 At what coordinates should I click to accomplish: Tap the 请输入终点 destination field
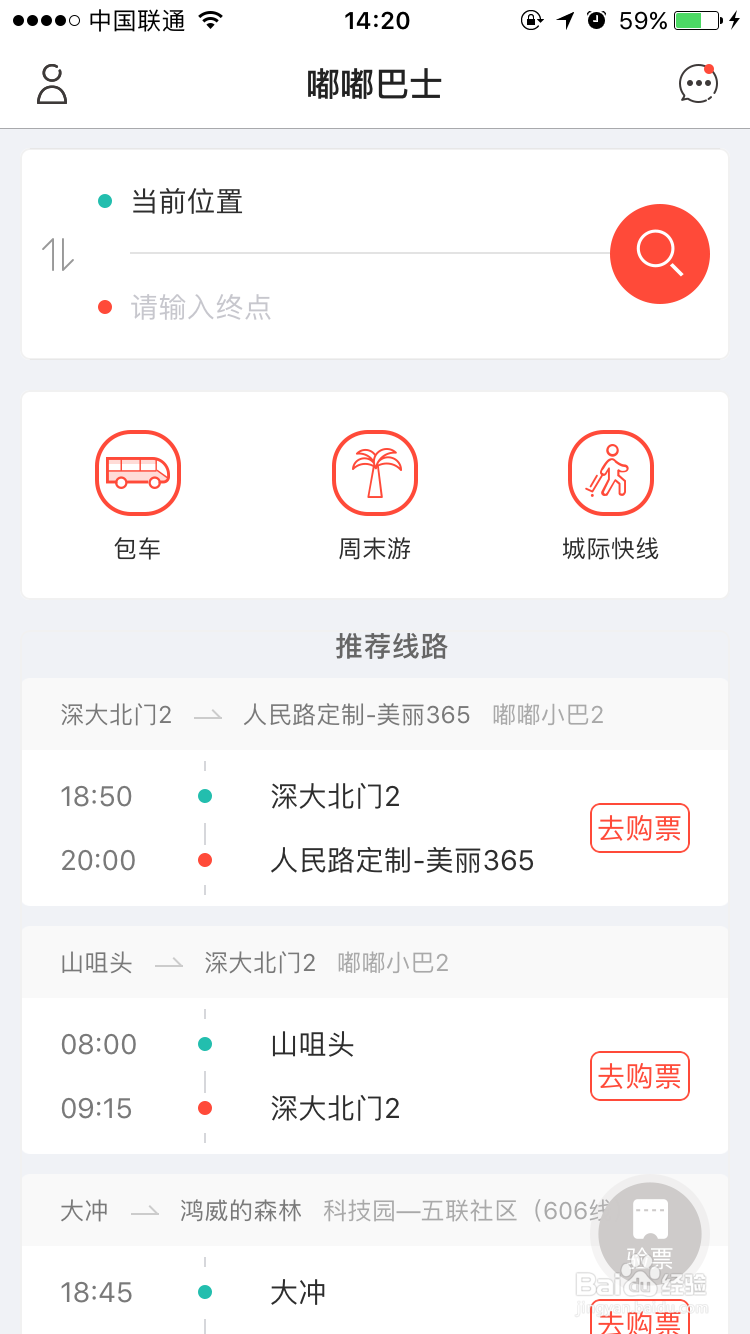coord(360,307)
